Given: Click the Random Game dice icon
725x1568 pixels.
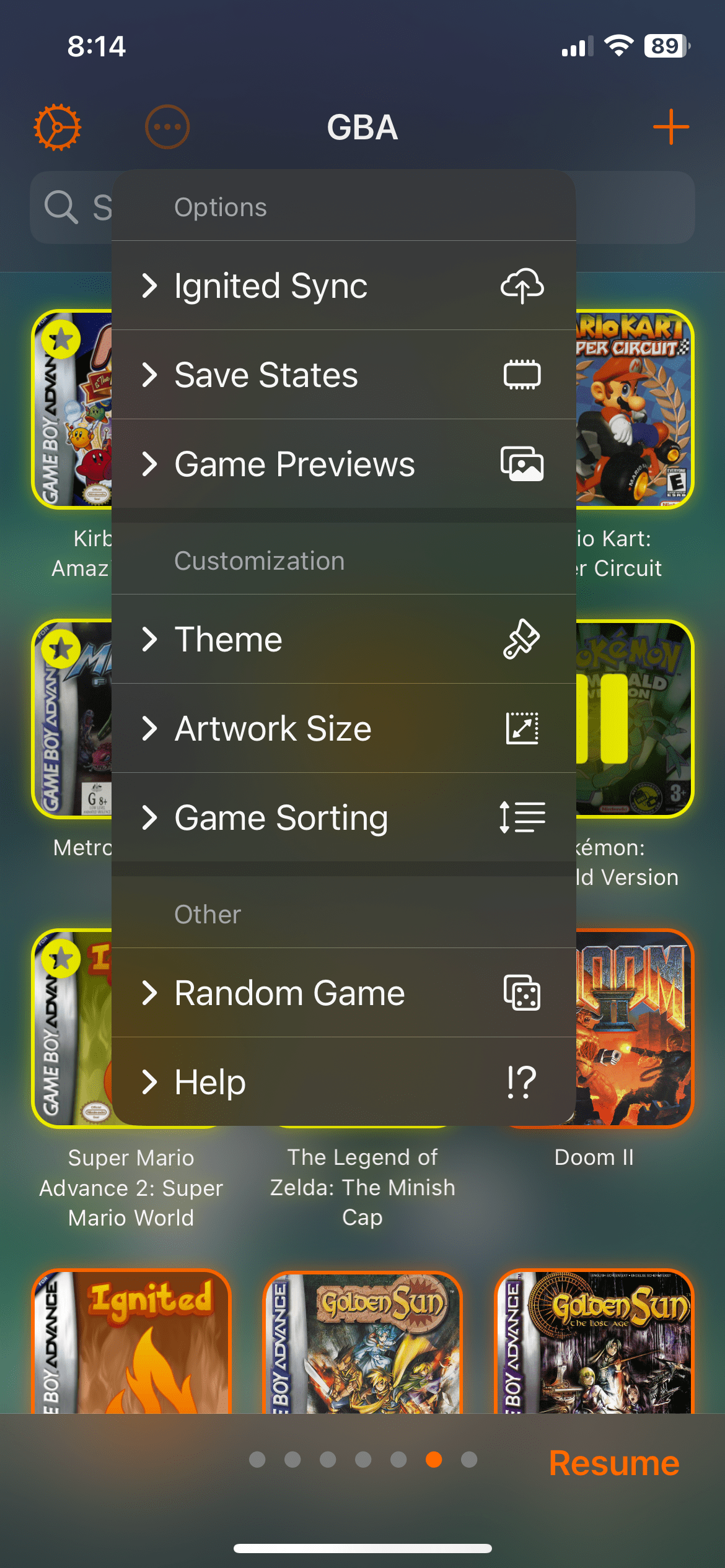Looking at the screenshot, I should click(521, 993).
